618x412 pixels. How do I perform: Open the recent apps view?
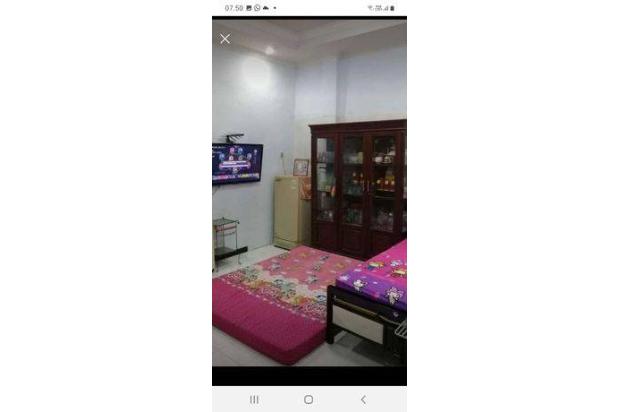[254, 399]
